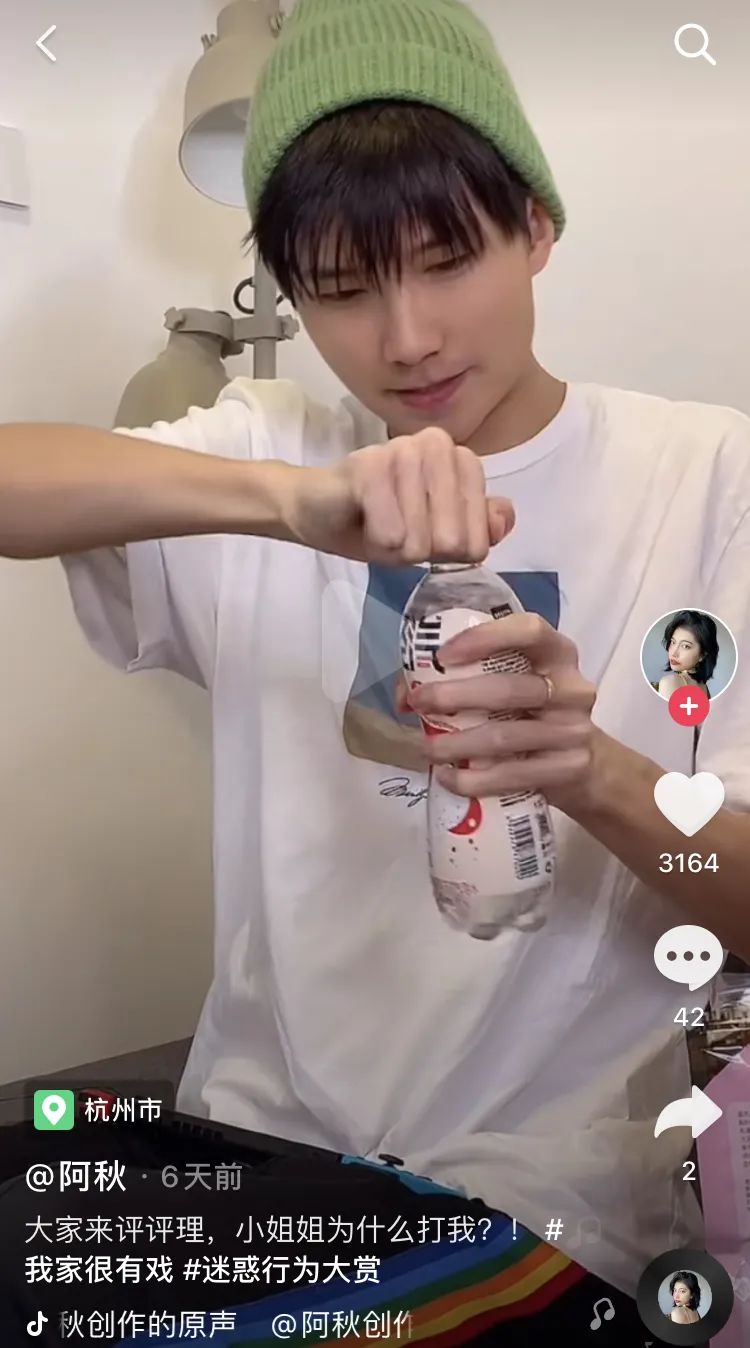
Task: Tap the spinning music disc
Action: point(685,1297)
